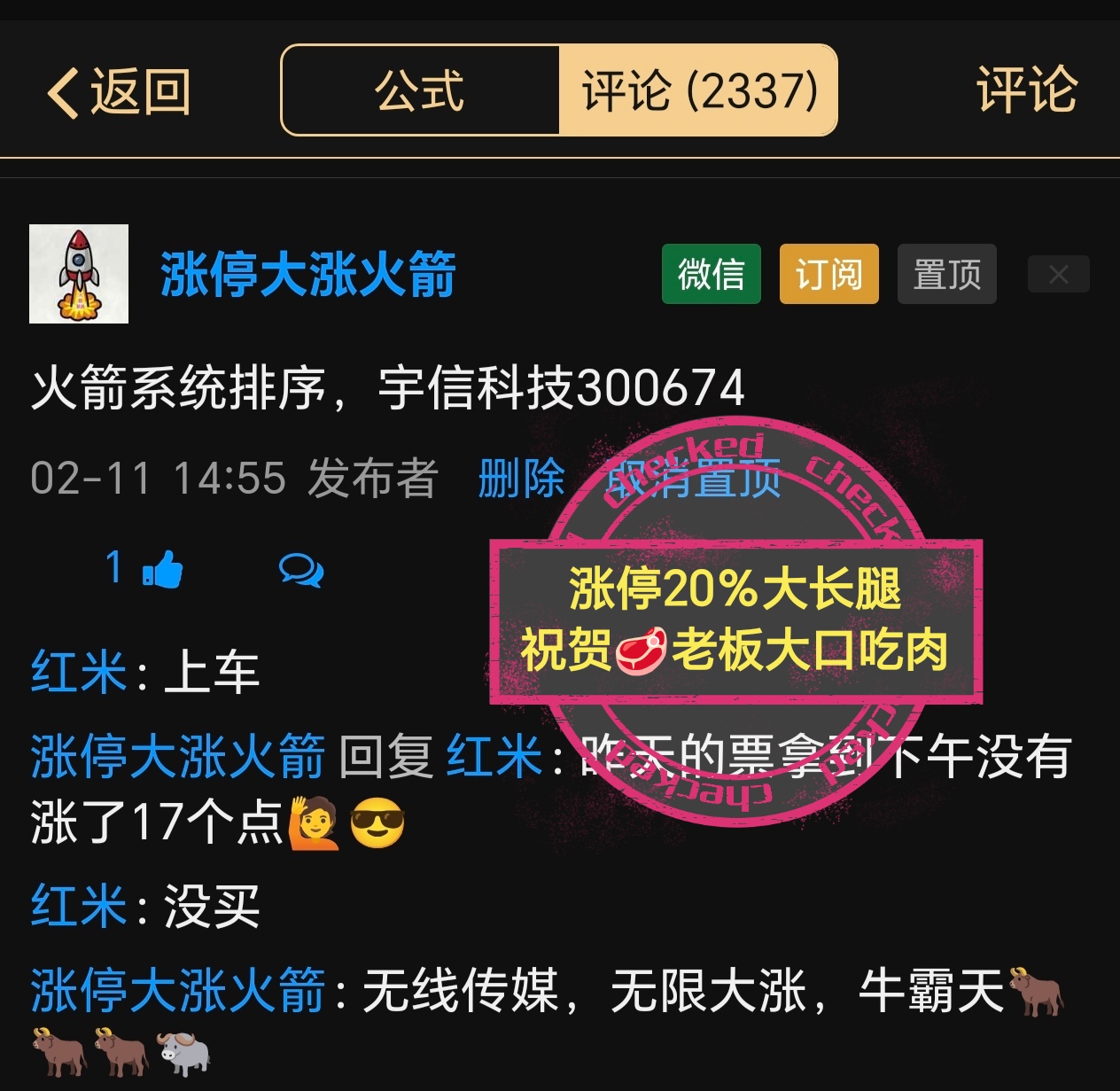Delete the post via 删除

[521, 479]
